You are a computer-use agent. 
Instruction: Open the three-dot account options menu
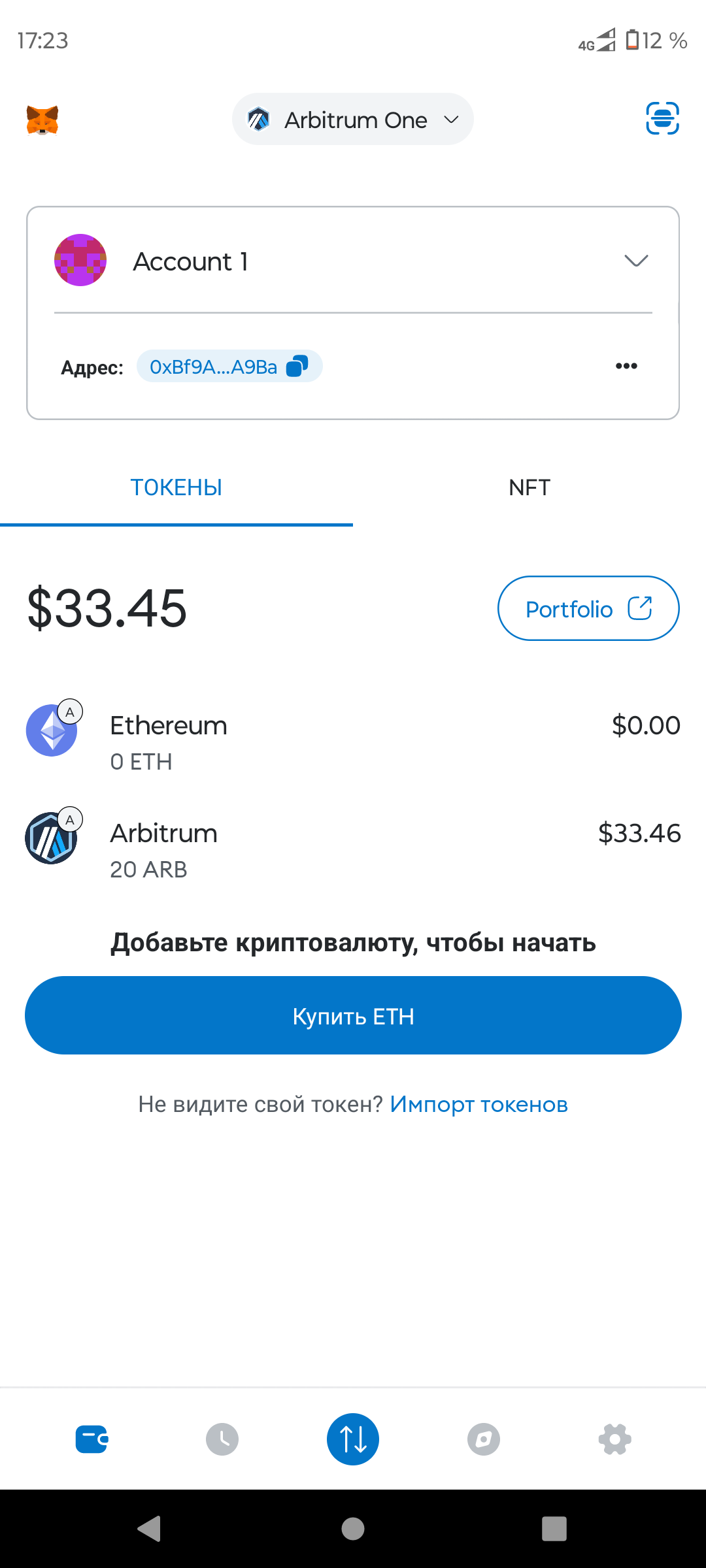pyautogui.click(x=626, y=366)
